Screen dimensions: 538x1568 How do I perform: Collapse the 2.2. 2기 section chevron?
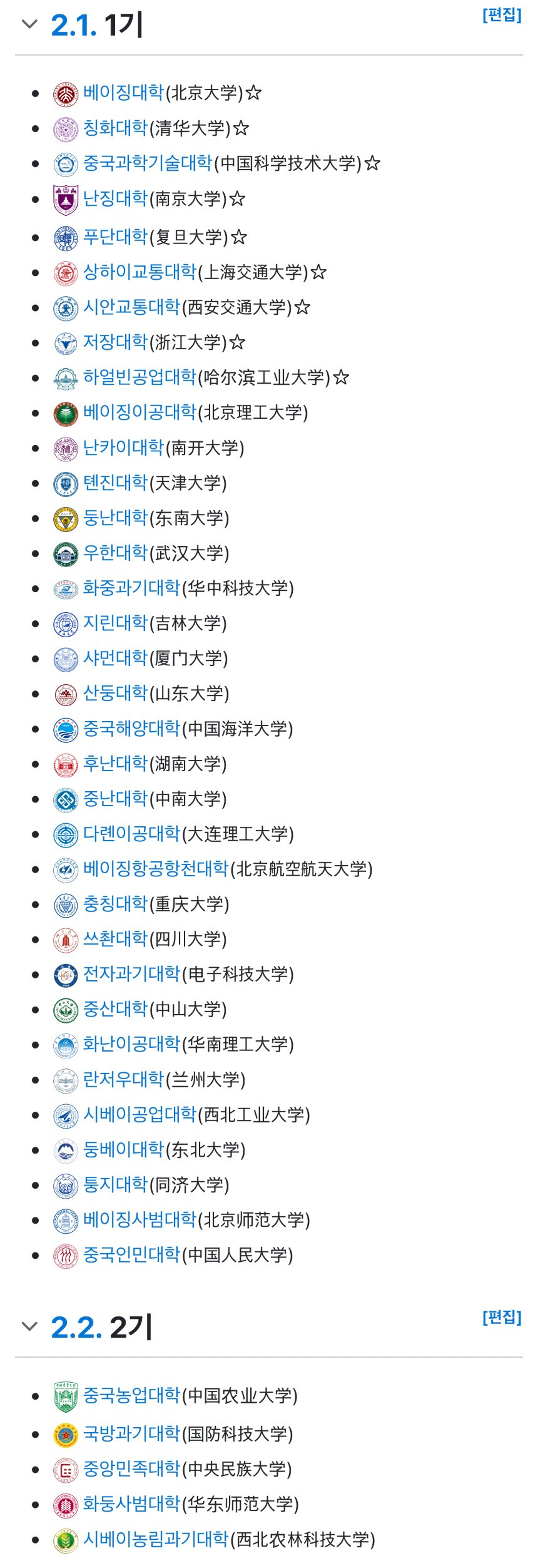click(29, 1326)
